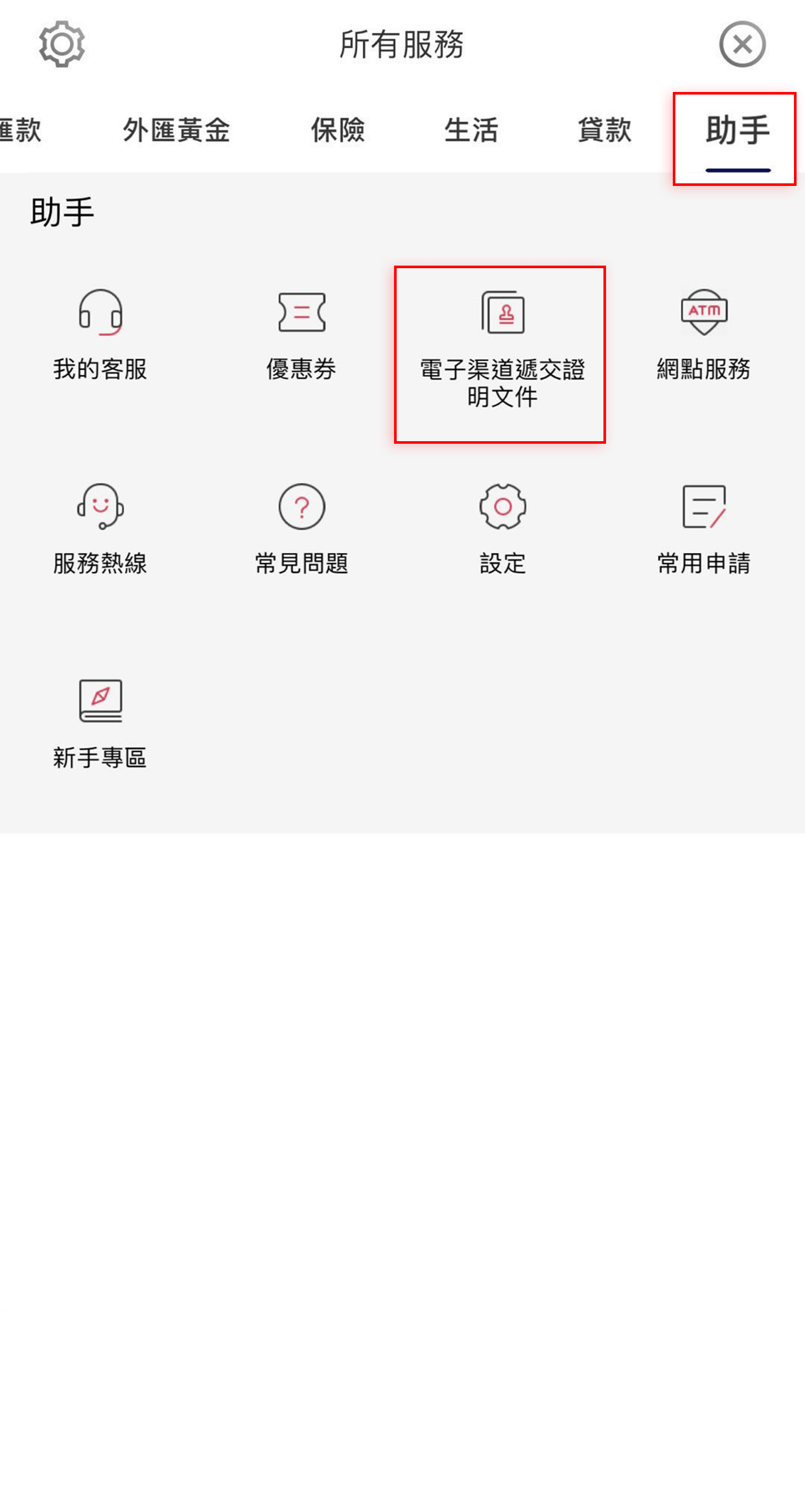Open the settings gear in the header
The image size is (805, 1512).
(x=62, y=44)
